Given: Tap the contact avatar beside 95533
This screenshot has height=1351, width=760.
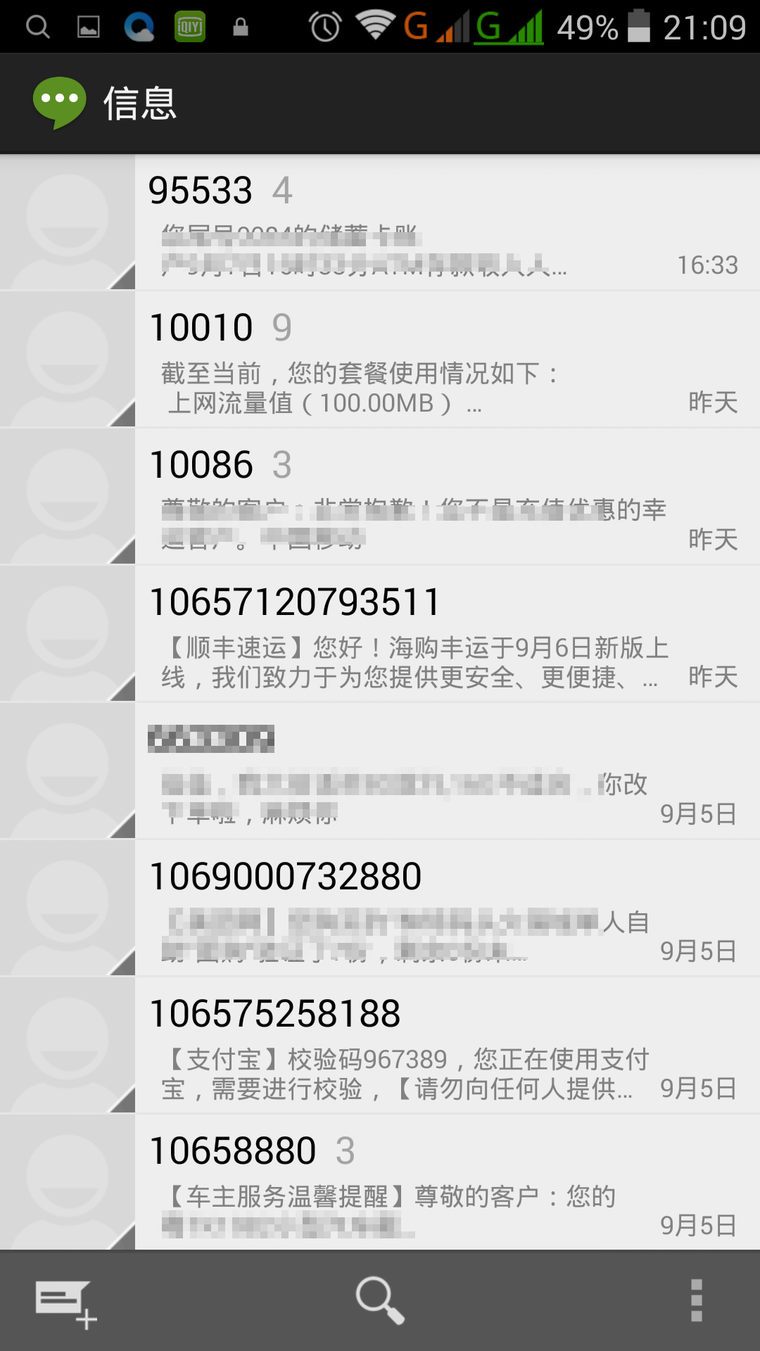Looking at the screenshot, I should (x=67, y=222).
